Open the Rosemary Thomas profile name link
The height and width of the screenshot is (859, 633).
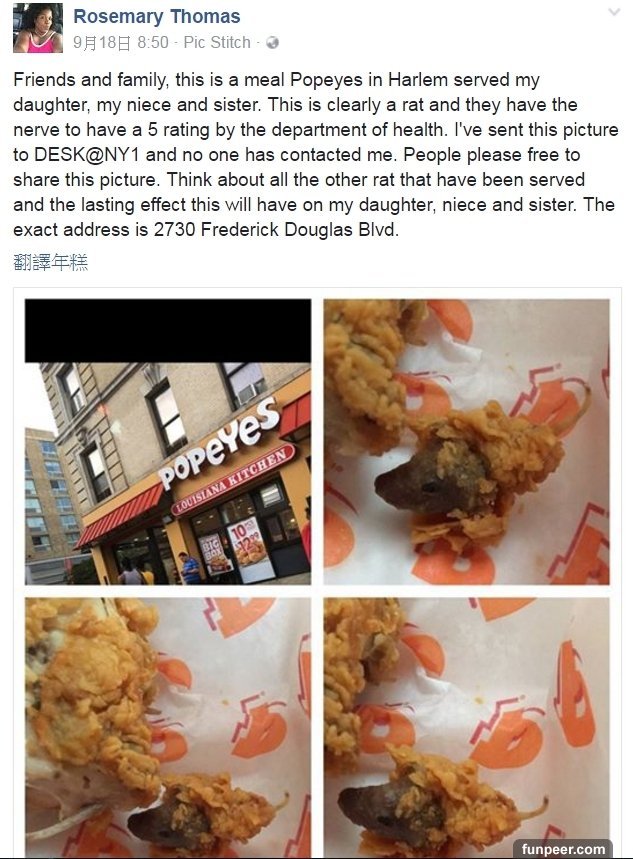pyautogui.click(x=157, y=16)
